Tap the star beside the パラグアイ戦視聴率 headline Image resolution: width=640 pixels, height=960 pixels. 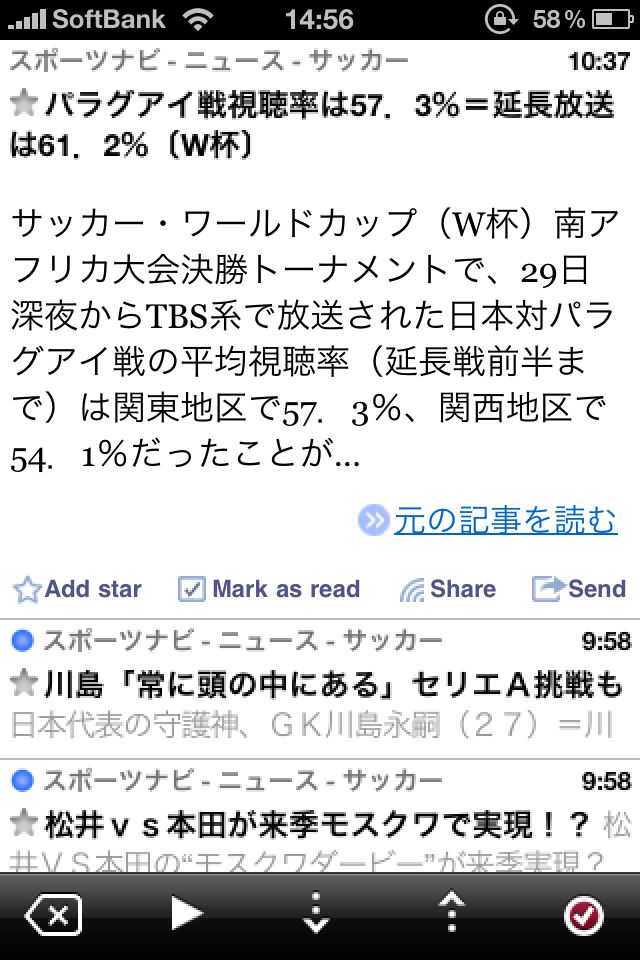[23, 102]
